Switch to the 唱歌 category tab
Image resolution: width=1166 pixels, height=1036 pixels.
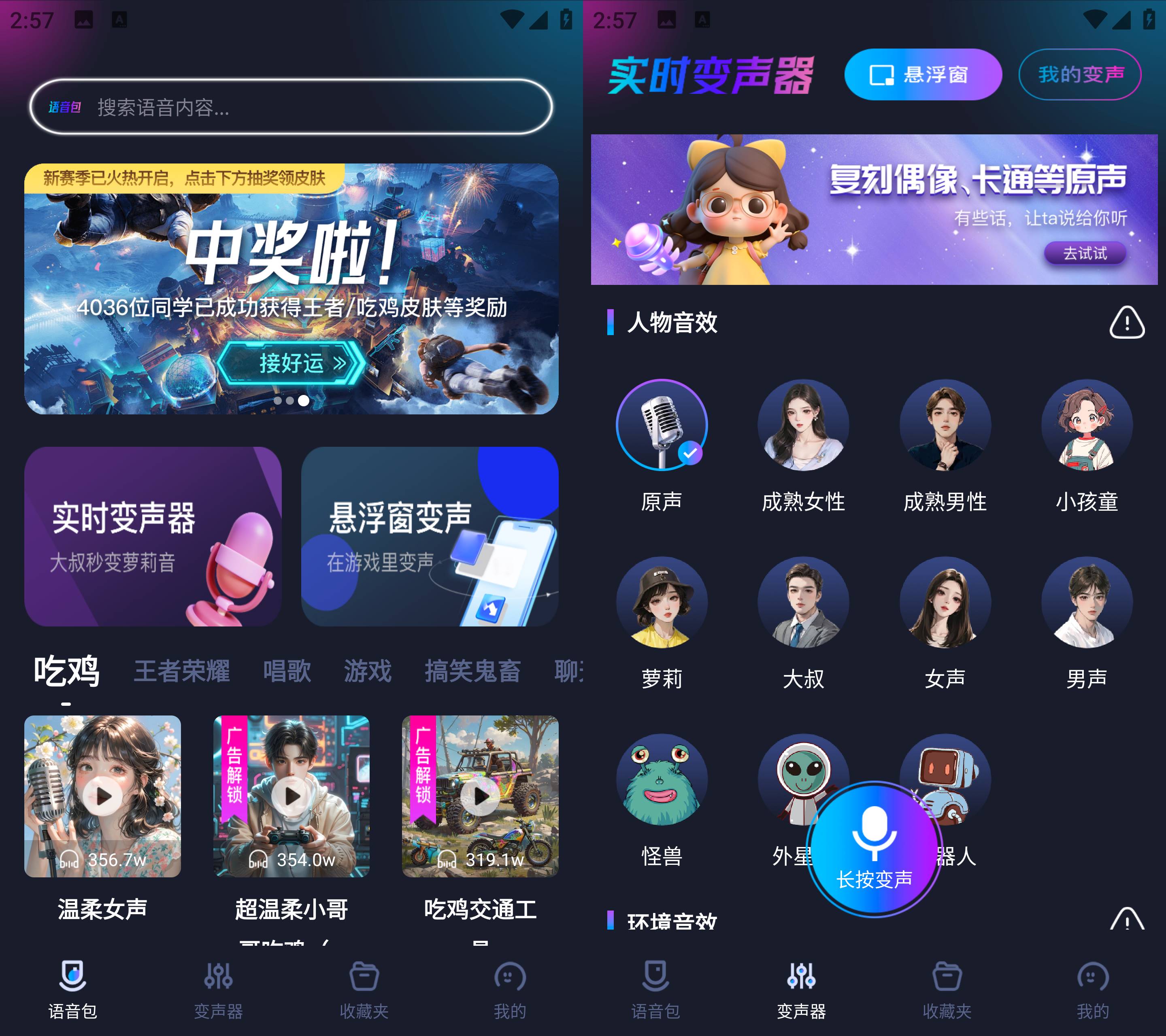pyautogui.click(x=287, y=671)
